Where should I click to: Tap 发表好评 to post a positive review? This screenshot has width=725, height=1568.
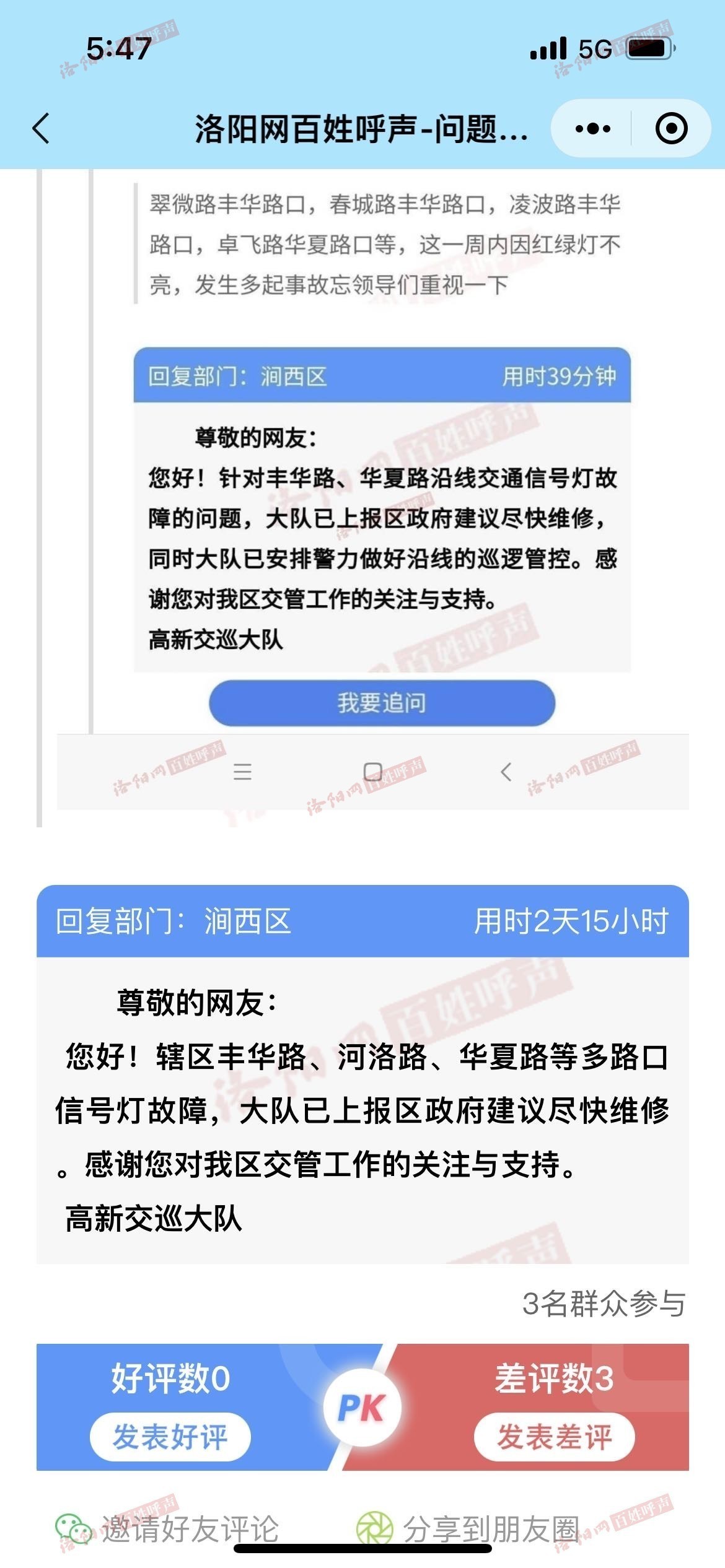point(170,1437)
